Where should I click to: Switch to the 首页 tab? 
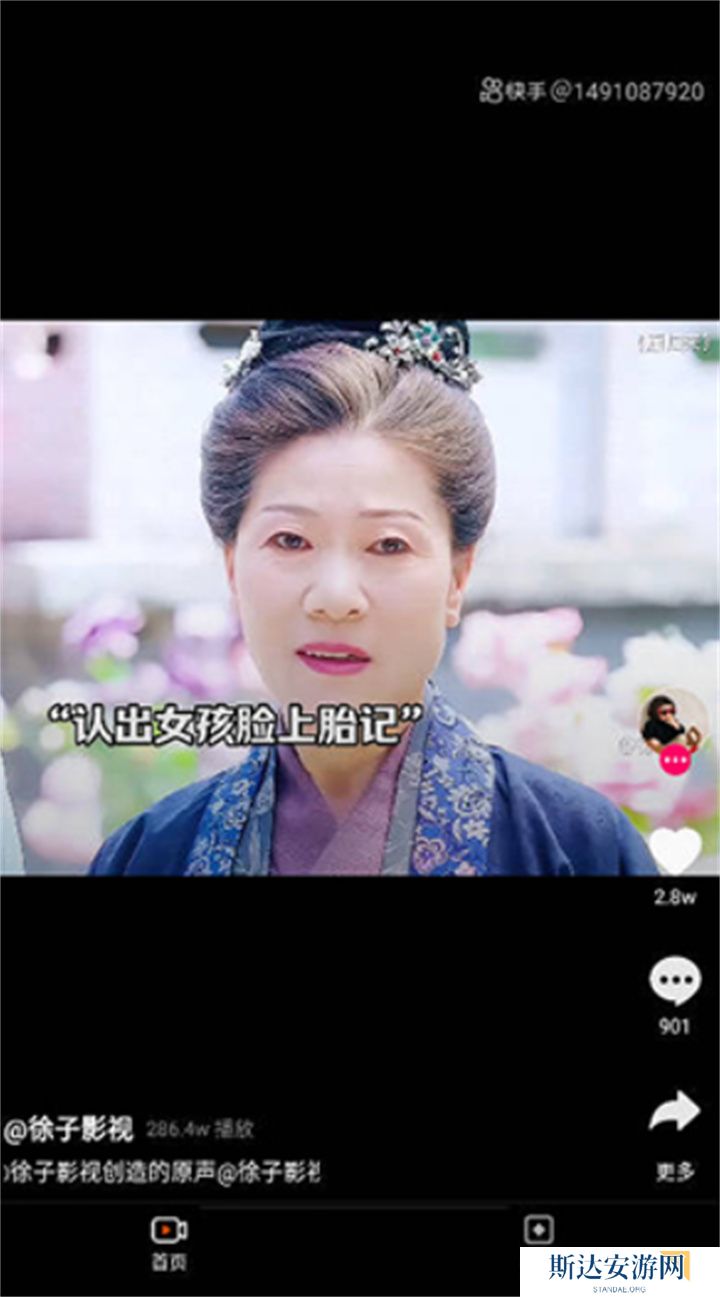169,1241
